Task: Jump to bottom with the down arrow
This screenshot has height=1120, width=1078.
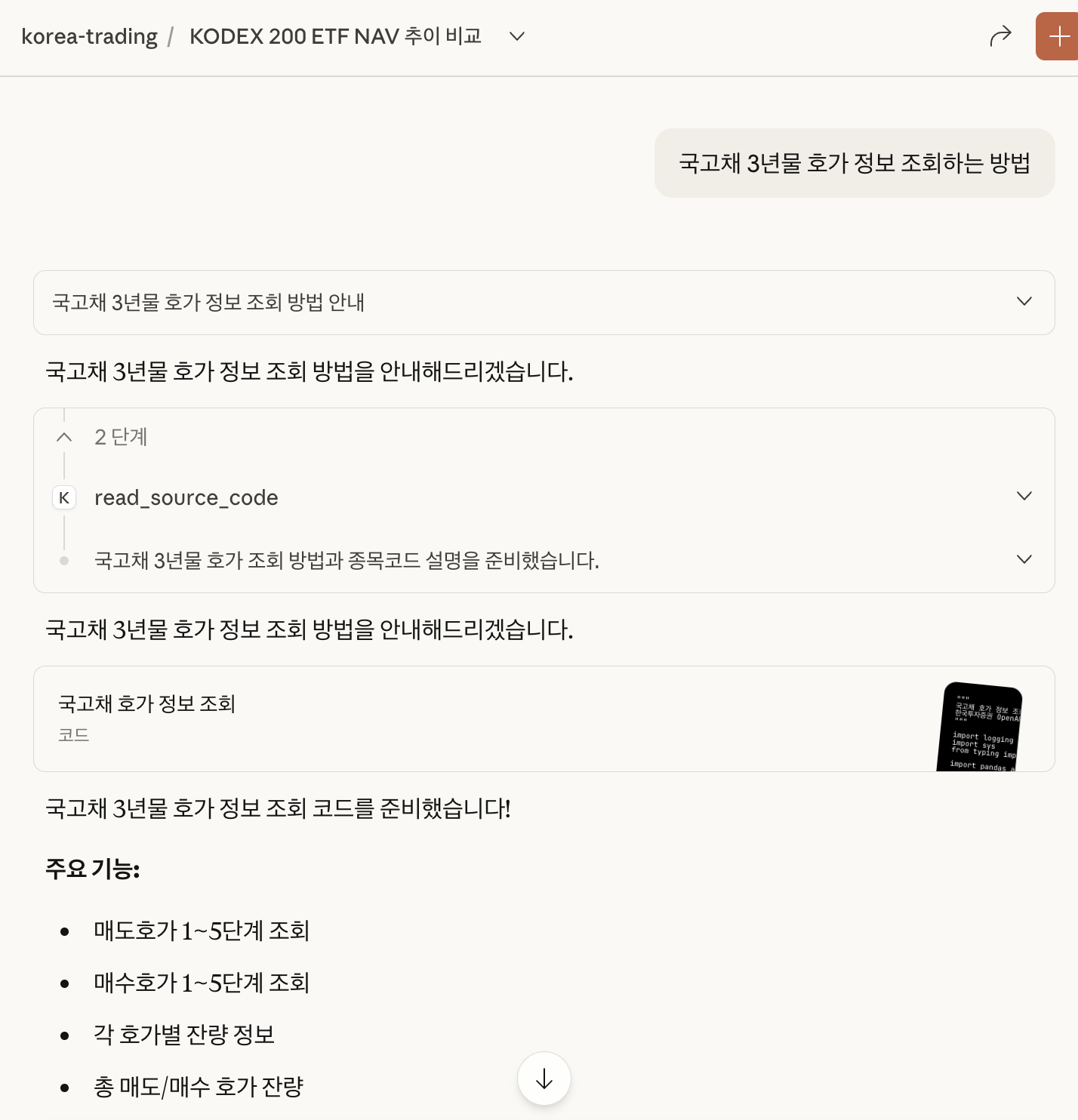Action: point(544,1079)
